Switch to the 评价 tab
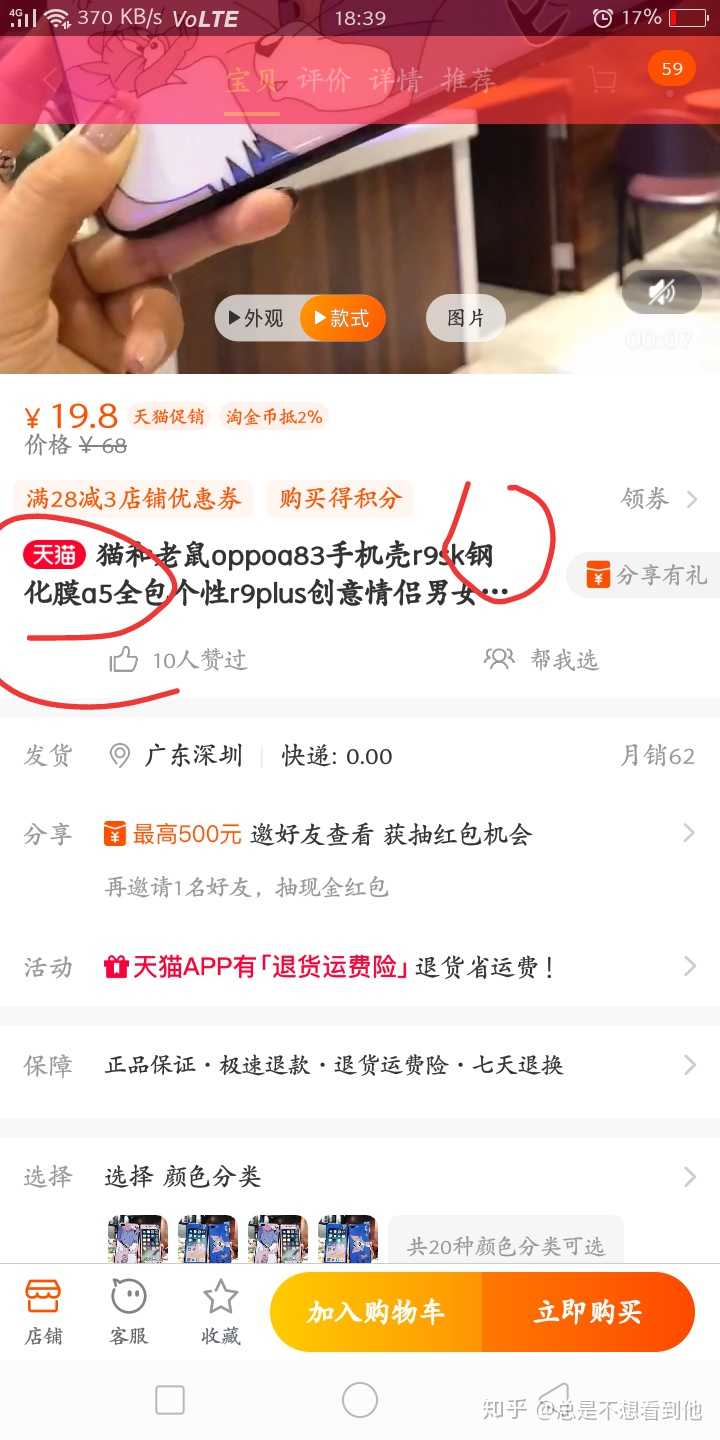Image resolution: width=720 pixels, height=1440 pixels. pyautogui.click(x=323, y=80)
